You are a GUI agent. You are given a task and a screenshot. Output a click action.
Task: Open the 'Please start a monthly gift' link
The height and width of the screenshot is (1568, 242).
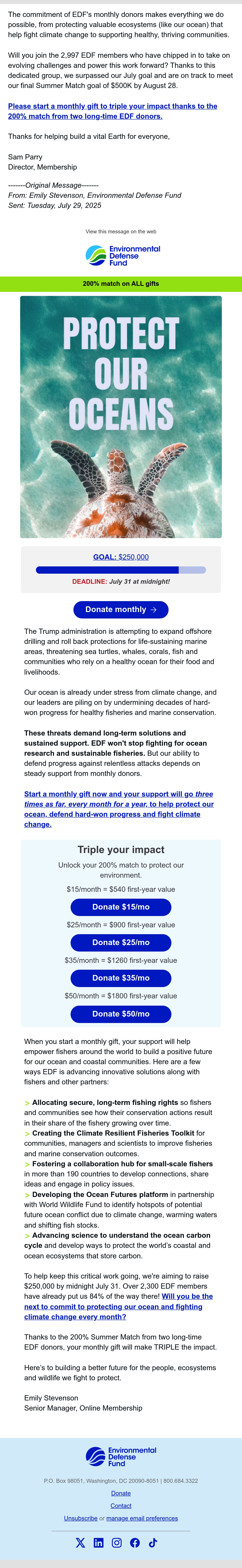[x=113, y=111]
